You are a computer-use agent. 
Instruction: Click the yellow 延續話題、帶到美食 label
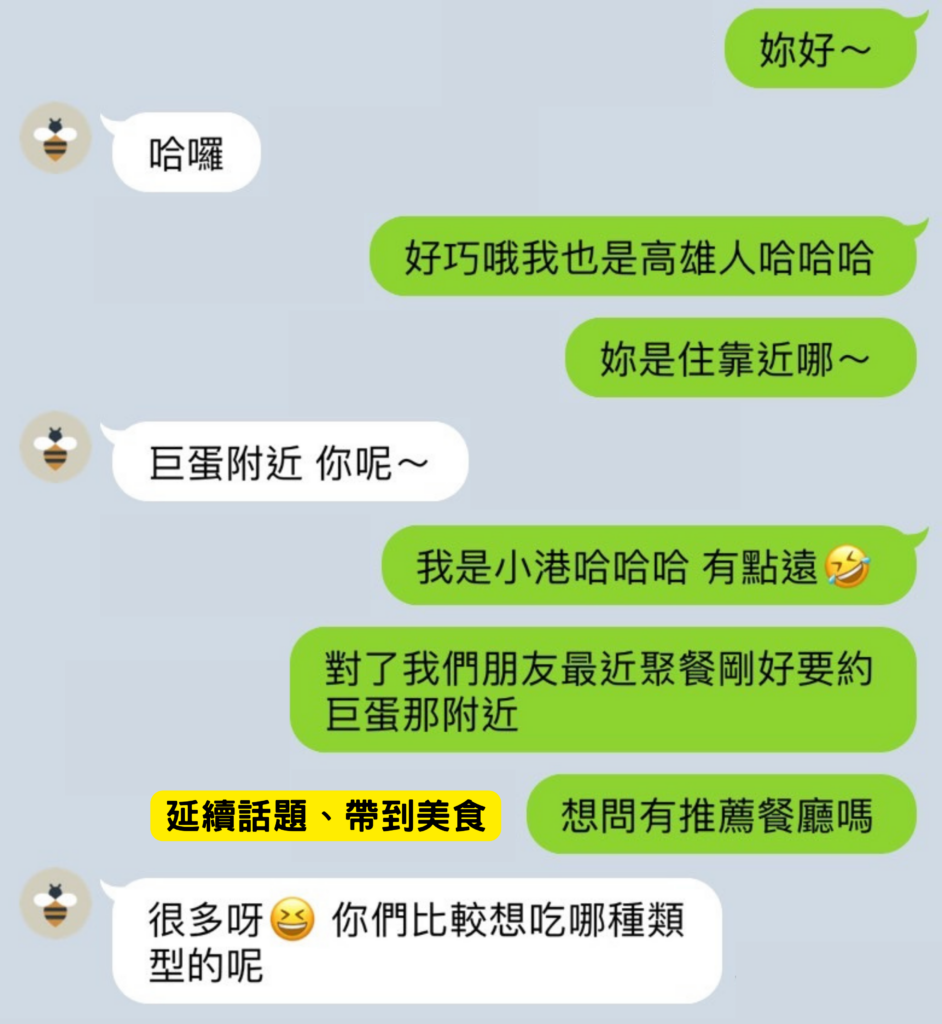tap(327, 815)
